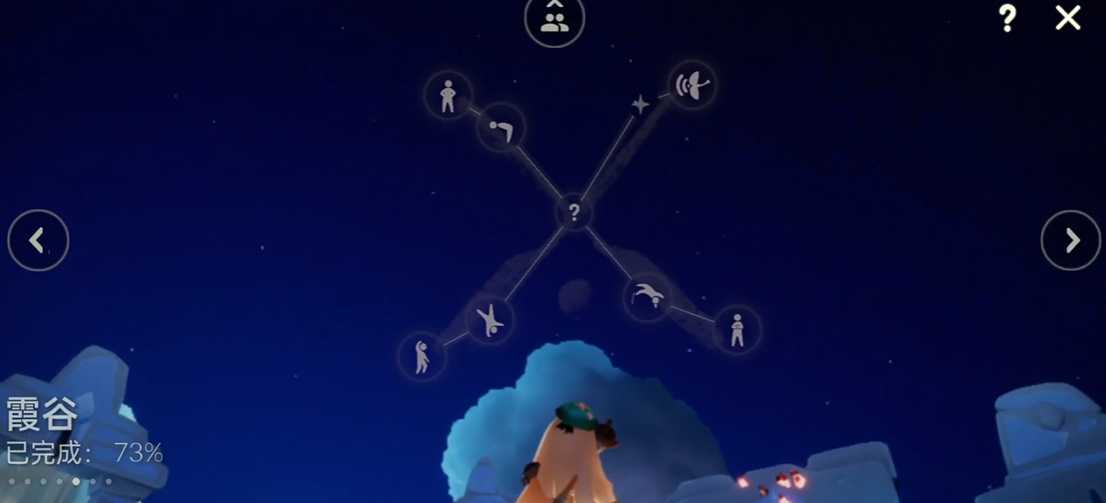Close the constellation view
Image resolution: width=1106 pixels, height=503 pixels.
pyautogui.click(x=1068, y=18)
